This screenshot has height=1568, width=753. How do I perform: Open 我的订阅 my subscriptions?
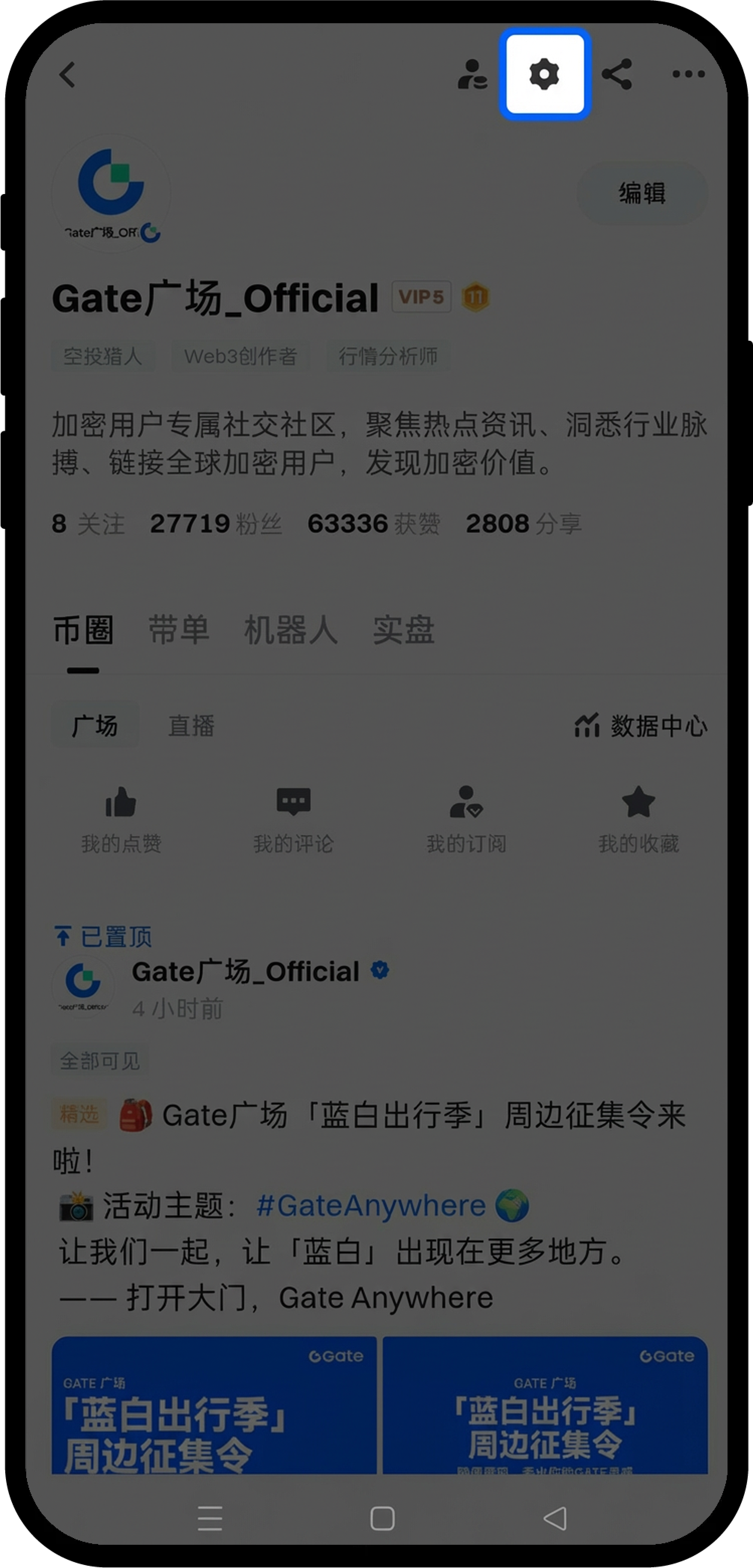coord(466,818)
